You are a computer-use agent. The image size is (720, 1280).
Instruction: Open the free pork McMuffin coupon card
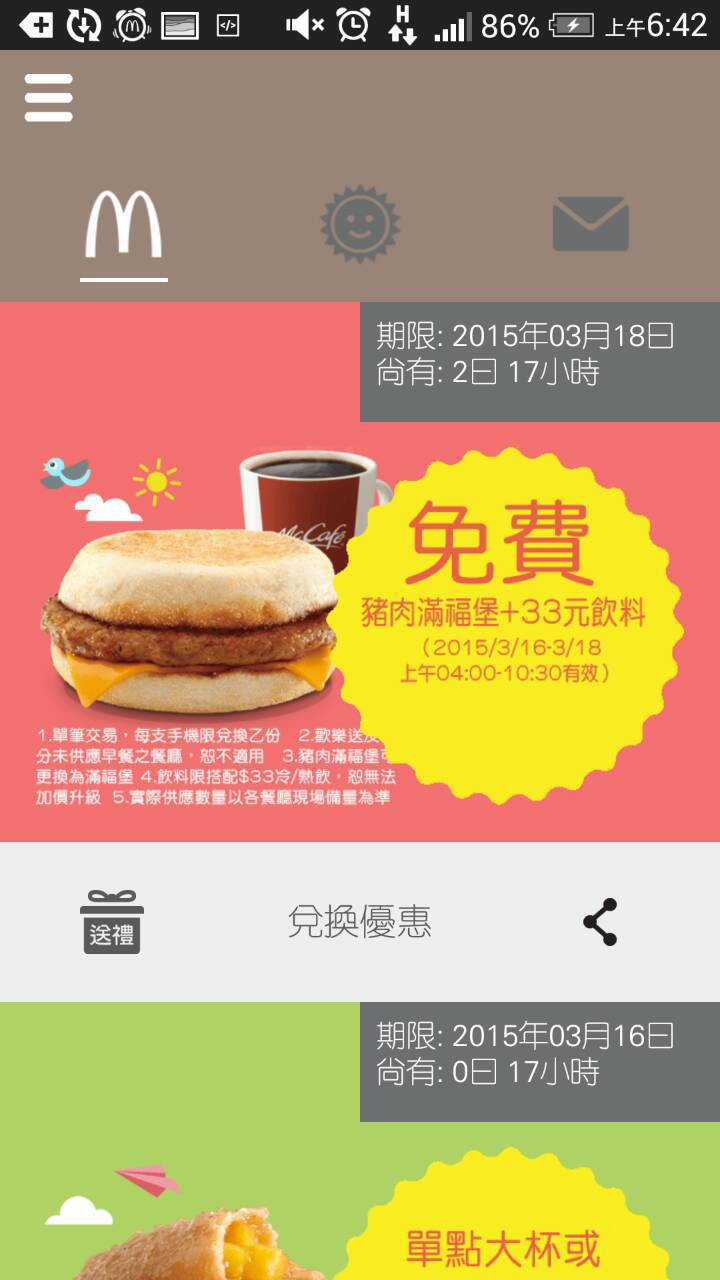tap(360, 572)
